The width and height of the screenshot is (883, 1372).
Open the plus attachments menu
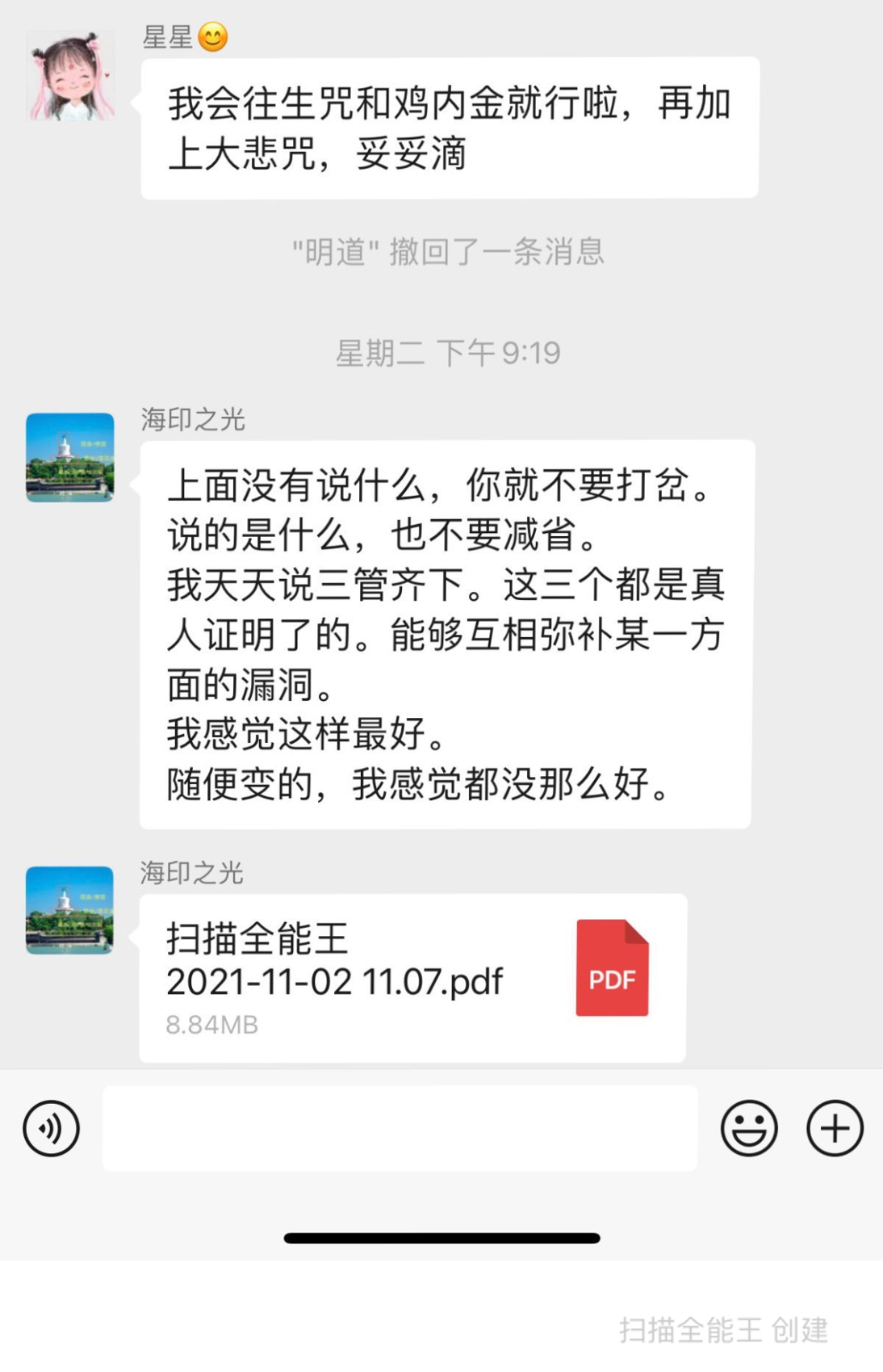(835, 1128)
